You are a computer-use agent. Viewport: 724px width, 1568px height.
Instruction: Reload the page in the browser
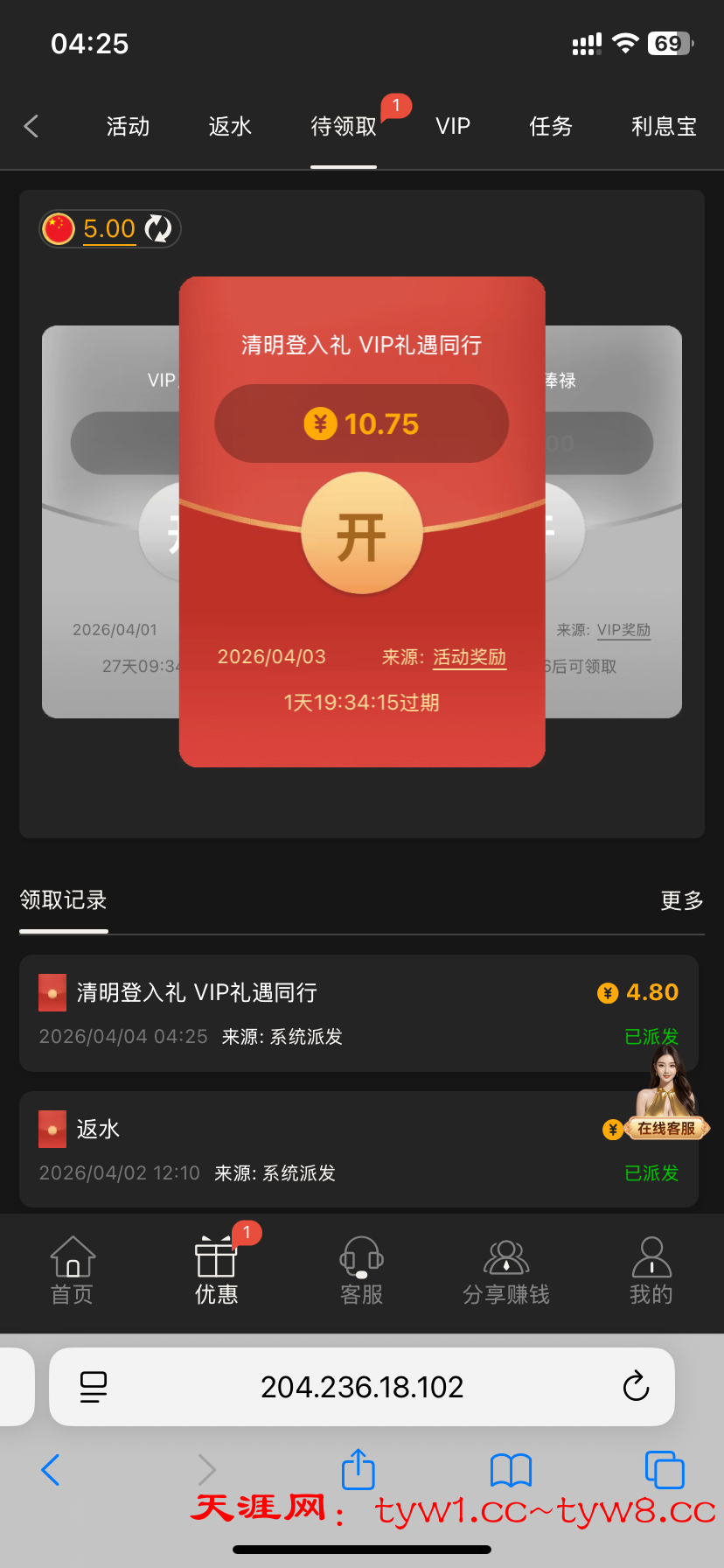point(636,1387)
